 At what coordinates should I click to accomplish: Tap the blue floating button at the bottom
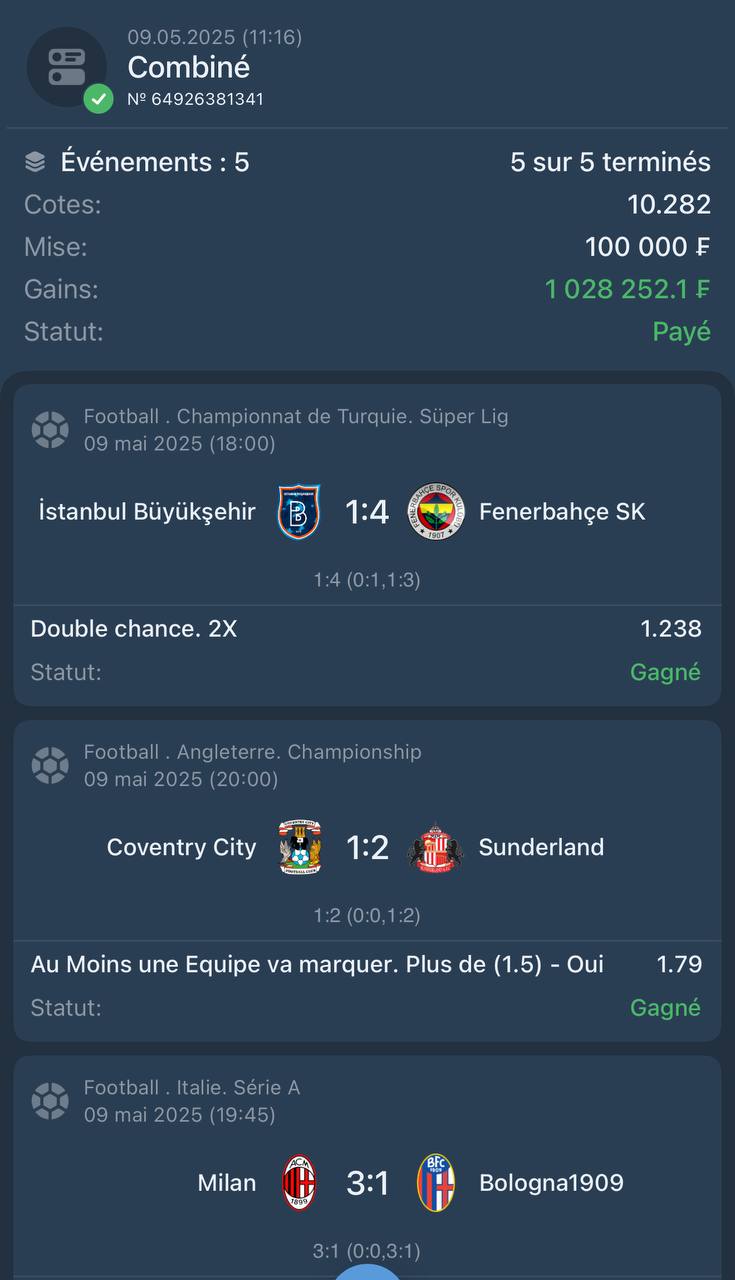pyautogui.click(x=367, y=1272)
